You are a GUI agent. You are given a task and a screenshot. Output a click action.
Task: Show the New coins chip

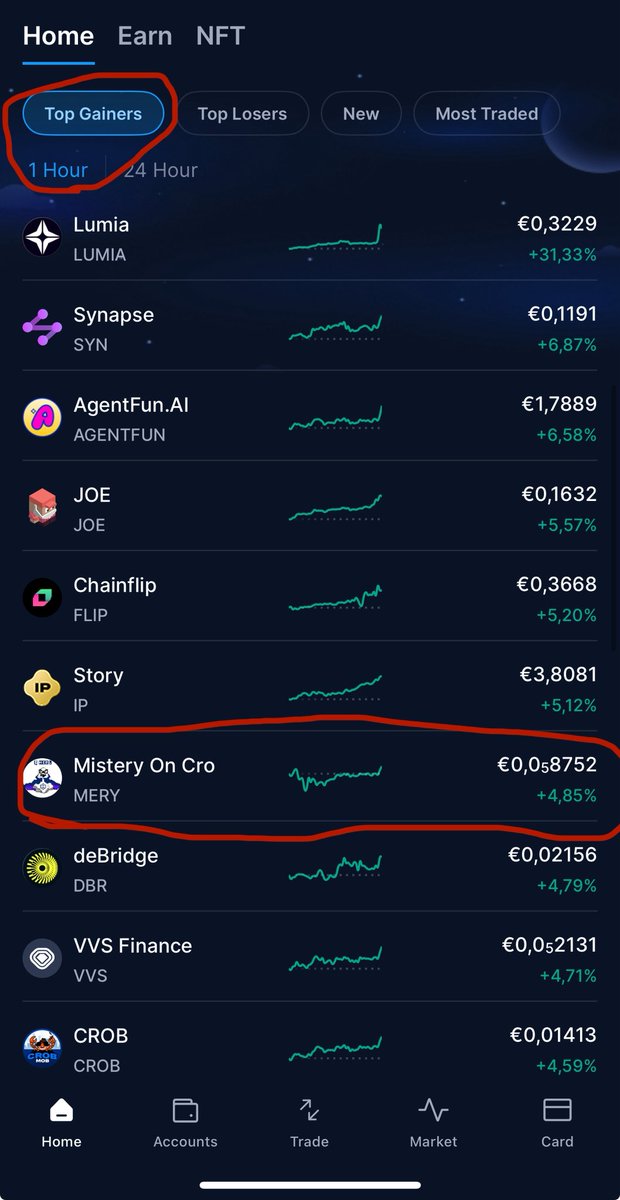pyautogui.click(x=361, y=114)
